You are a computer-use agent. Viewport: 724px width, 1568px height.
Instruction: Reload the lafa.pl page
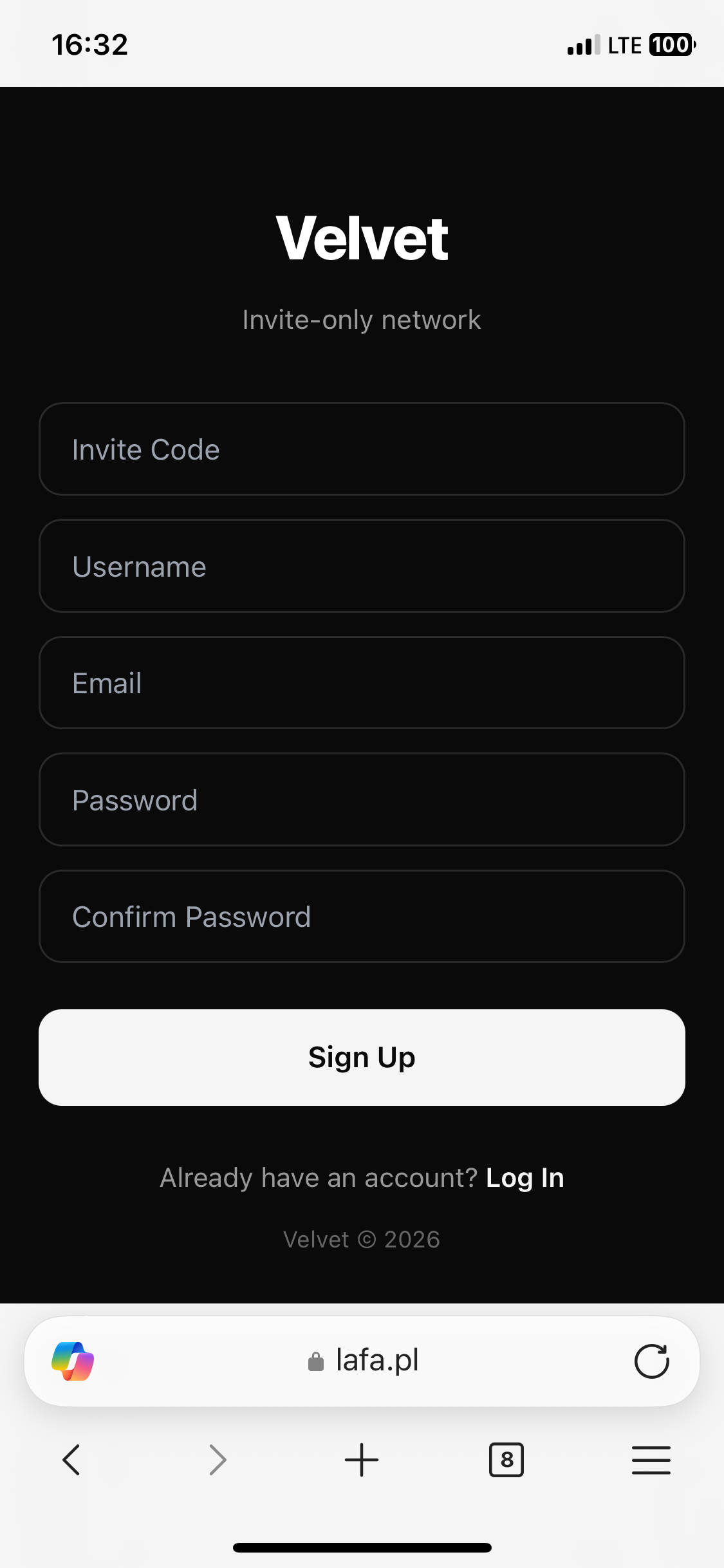[651, 1361]
